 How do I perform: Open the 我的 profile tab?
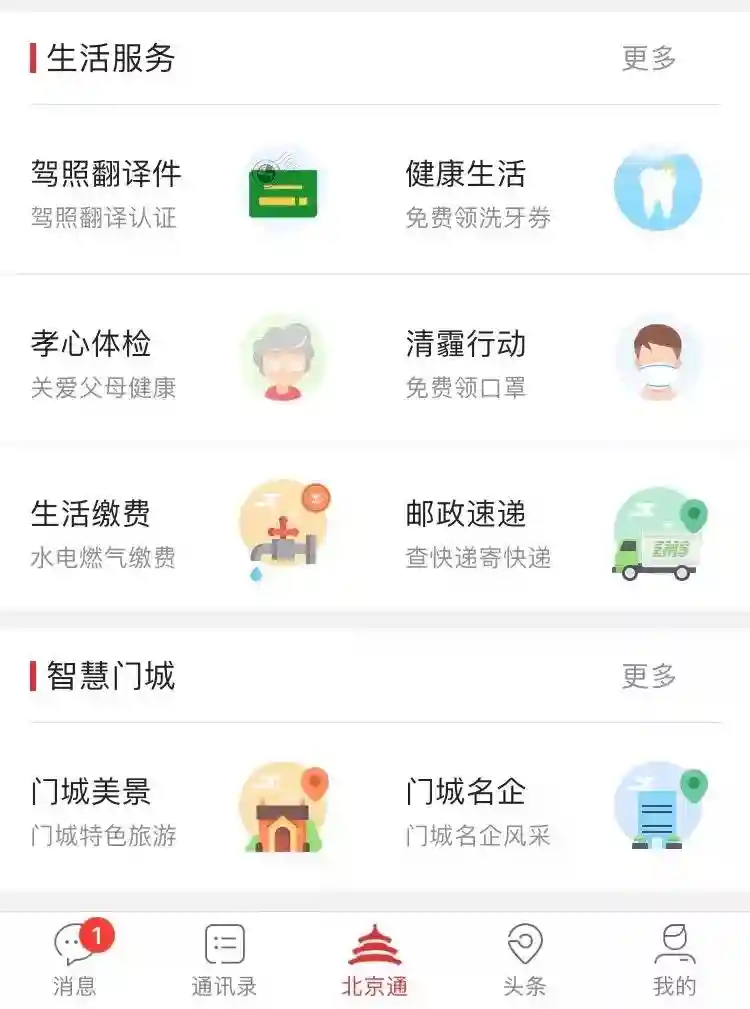(x=674, y=960)
